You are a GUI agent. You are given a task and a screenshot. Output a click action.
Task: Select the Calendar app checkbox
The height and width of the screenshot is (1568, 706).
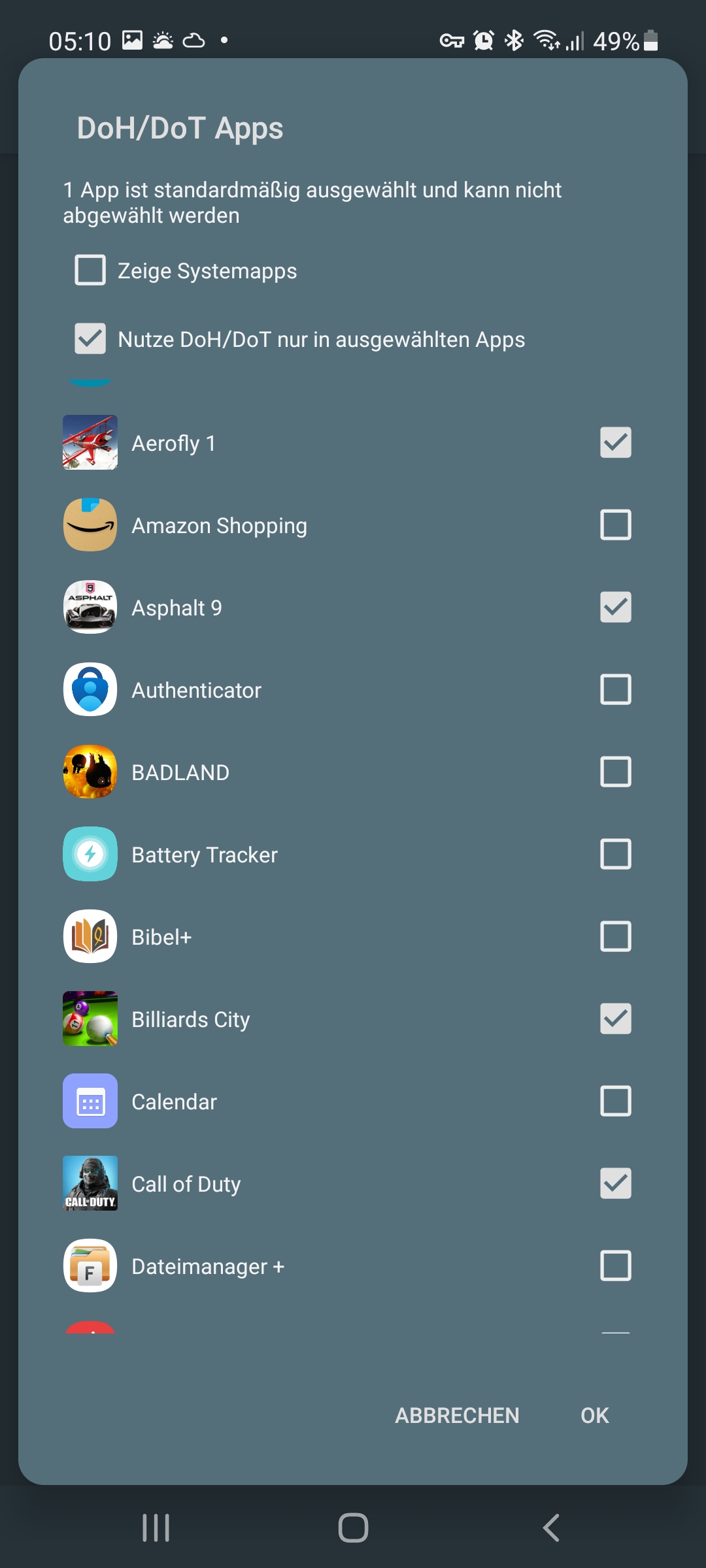tap(615, 1102)
